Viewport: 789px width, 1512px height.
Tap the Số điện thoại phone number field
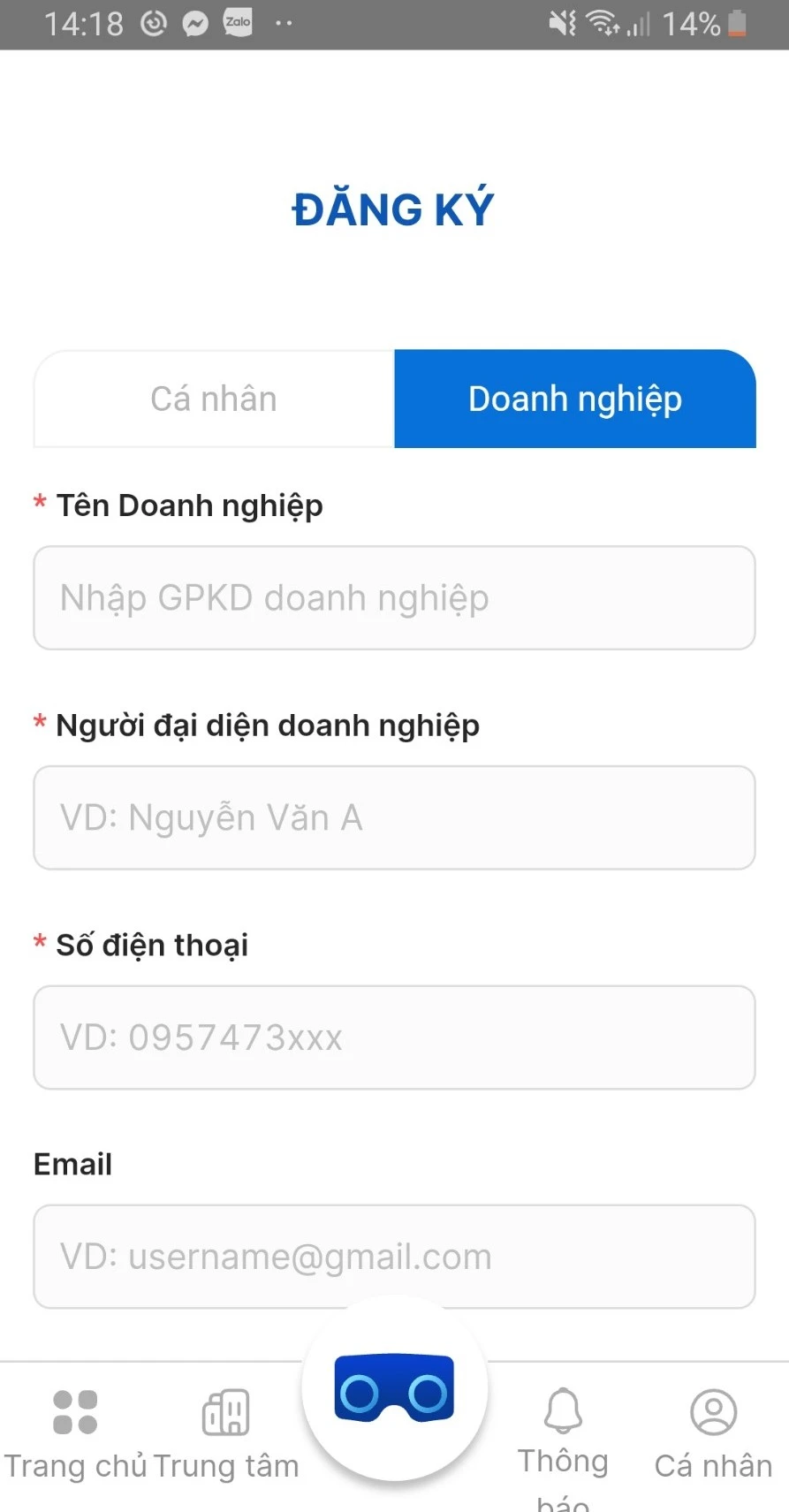pos(394,1037)
